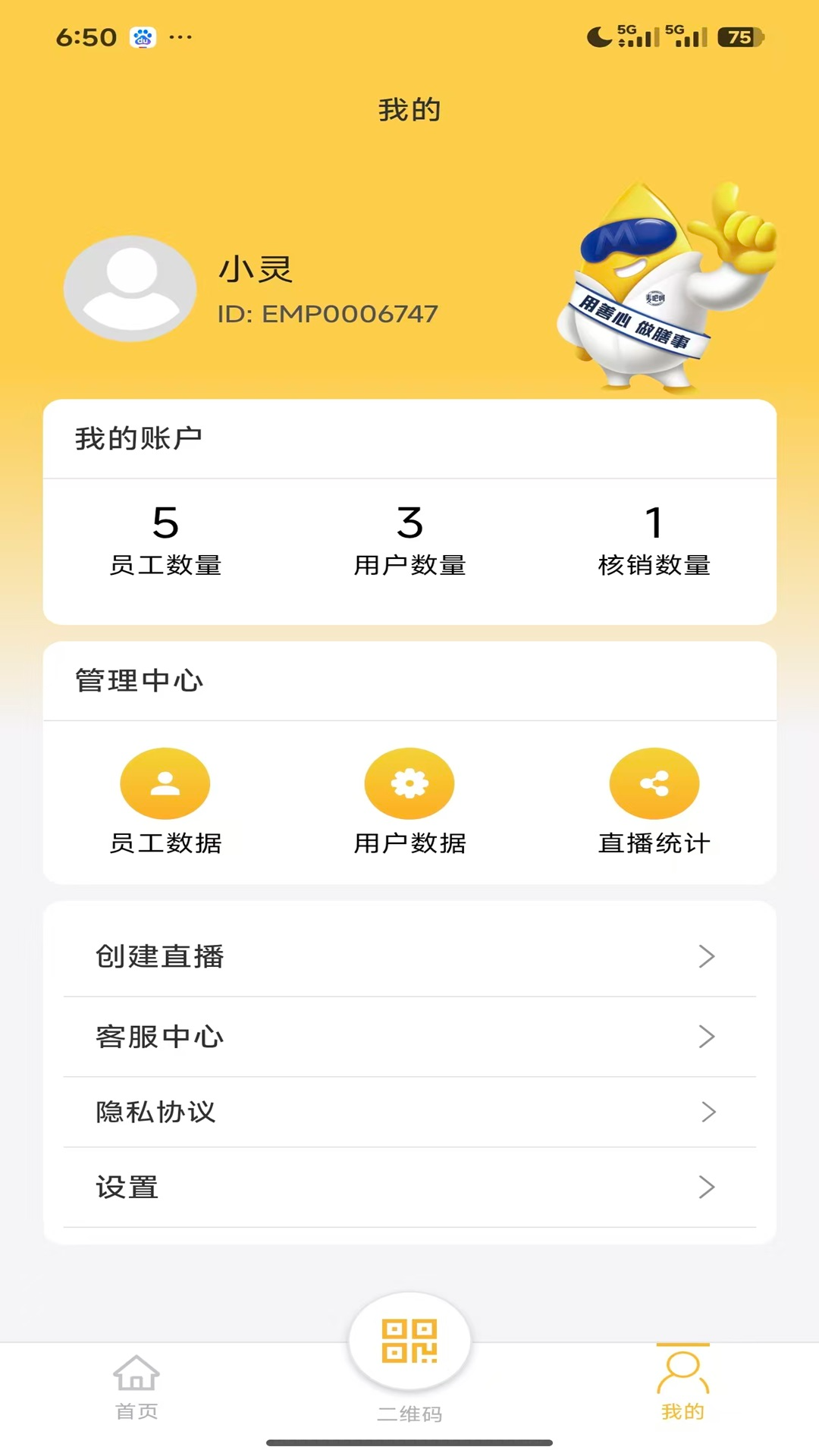The image size is (819, 1456).
Task: Expand 创建直播 via its chevron arrow
Action: coord(708,956)
